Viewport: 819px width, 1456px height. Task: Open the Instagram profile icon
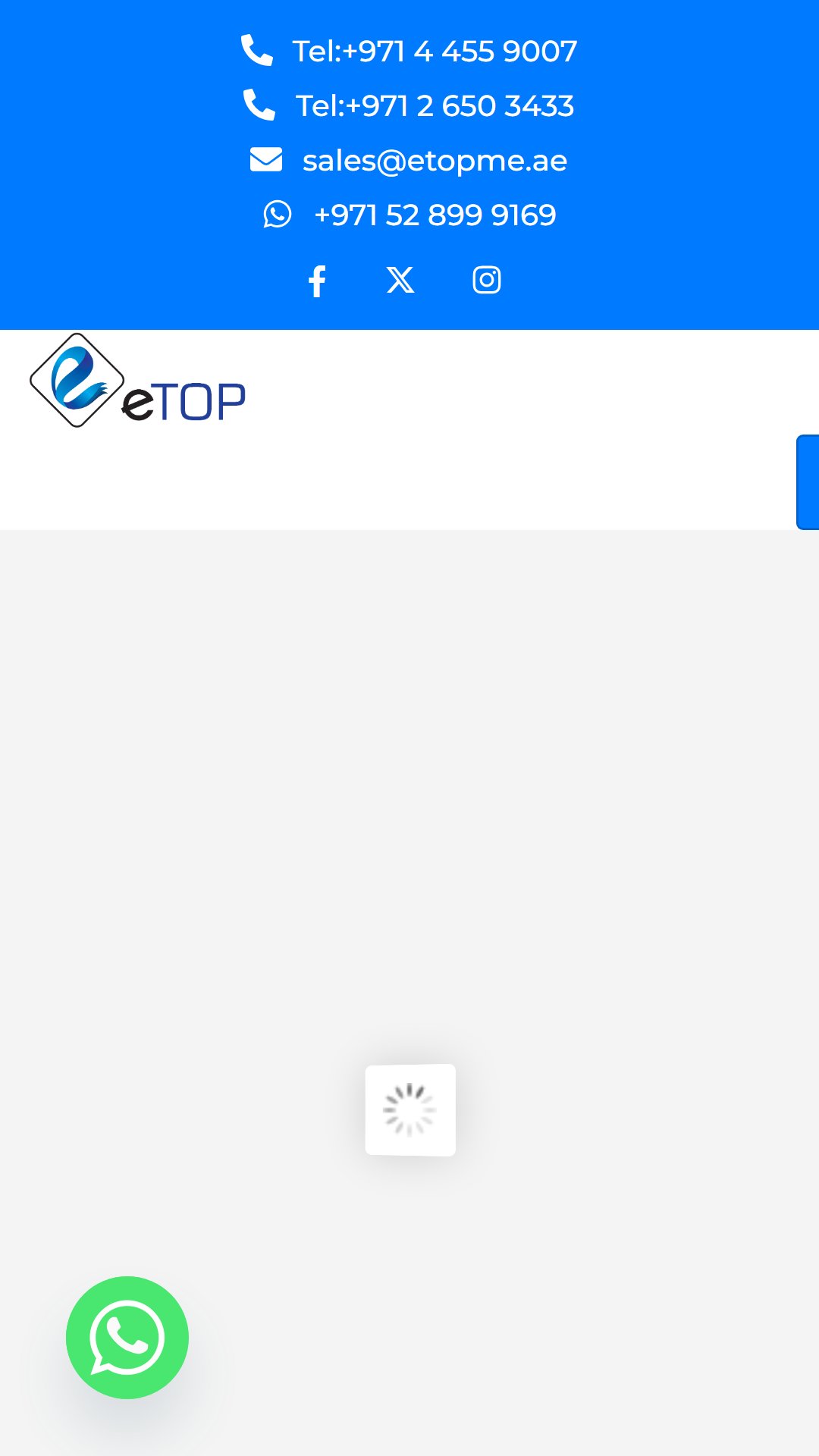pyautogui.click(x=487, y=281)
